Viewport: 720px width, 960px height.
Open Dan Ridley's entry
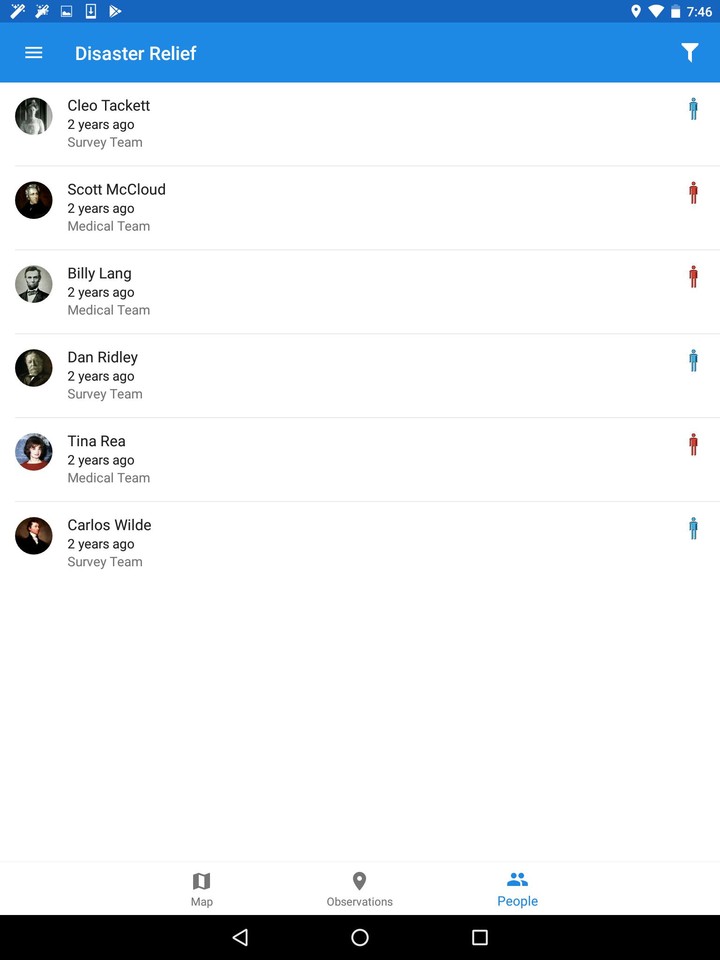[300, 376]
